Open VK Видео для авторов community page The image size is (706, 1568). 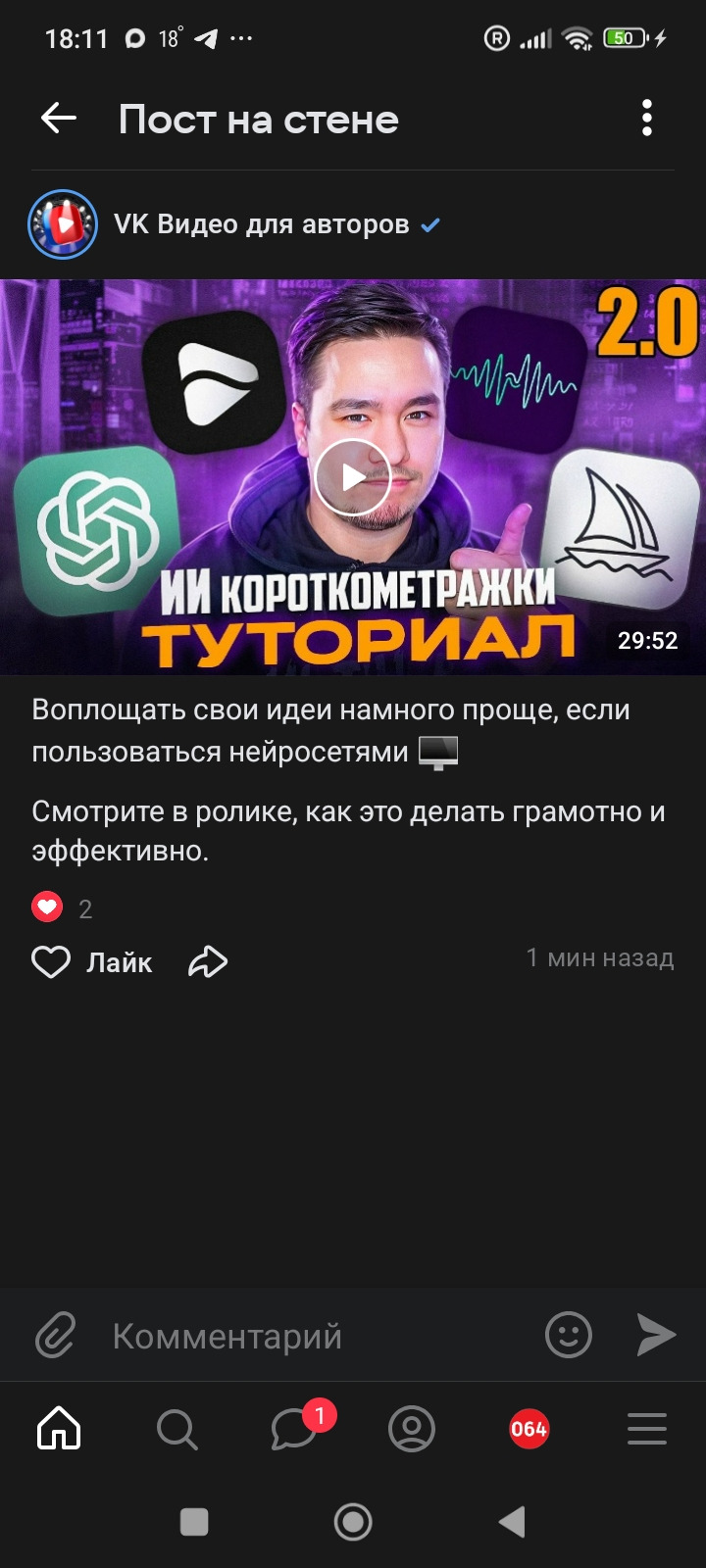click(x=260, y=224)
